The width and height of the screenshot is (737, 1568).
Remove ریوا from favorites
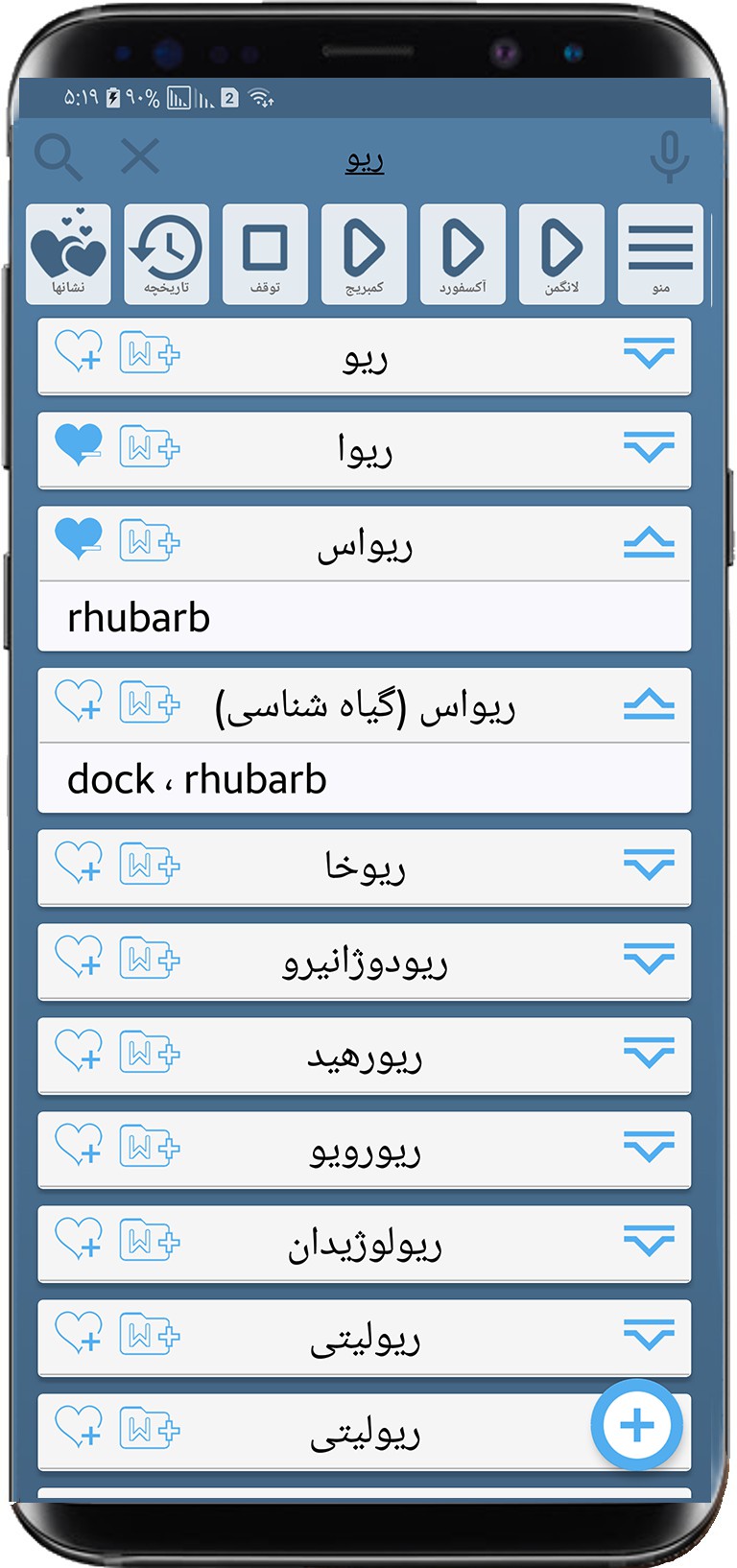point(79,445)
